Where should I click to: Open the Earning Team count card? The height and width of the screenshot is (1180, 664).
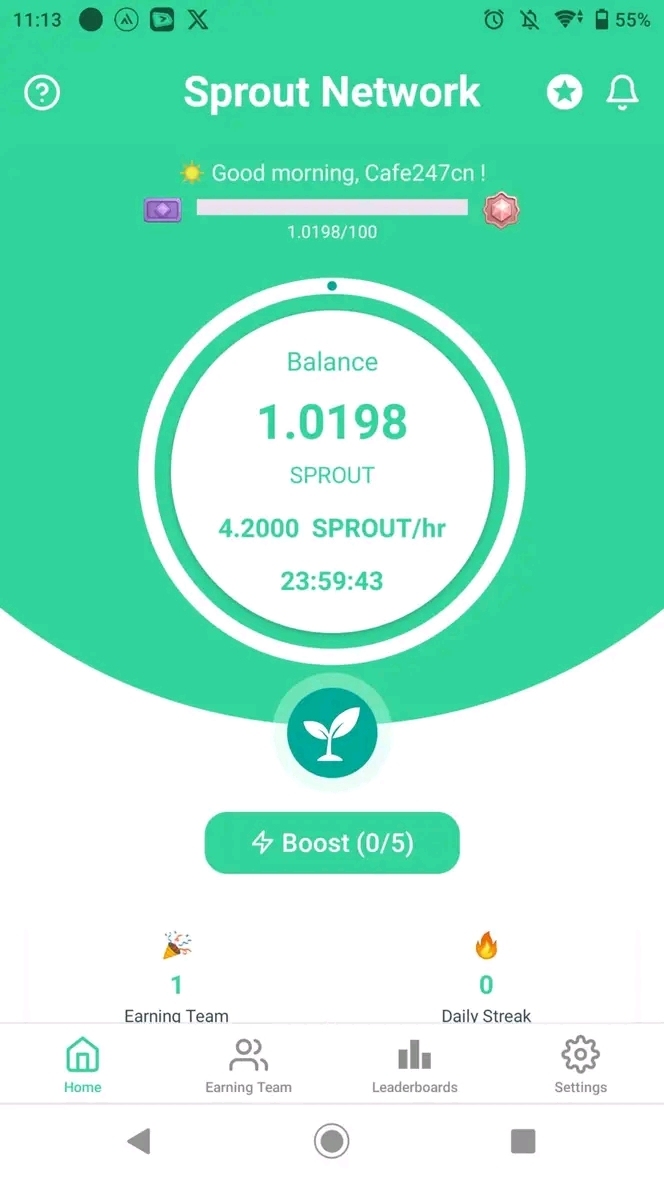click(177, 978)
